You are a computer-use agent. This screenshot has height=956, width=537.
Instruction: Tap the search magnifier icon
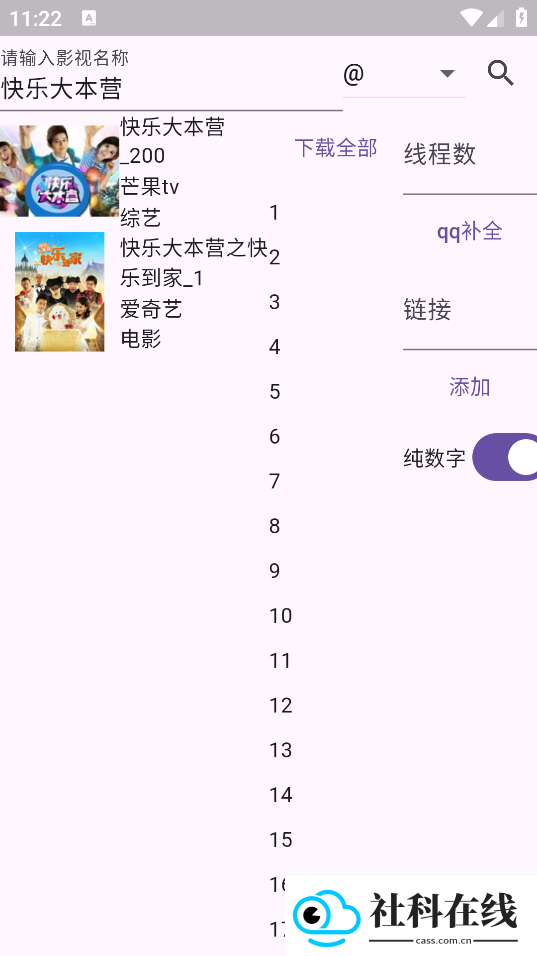(500, 73)
